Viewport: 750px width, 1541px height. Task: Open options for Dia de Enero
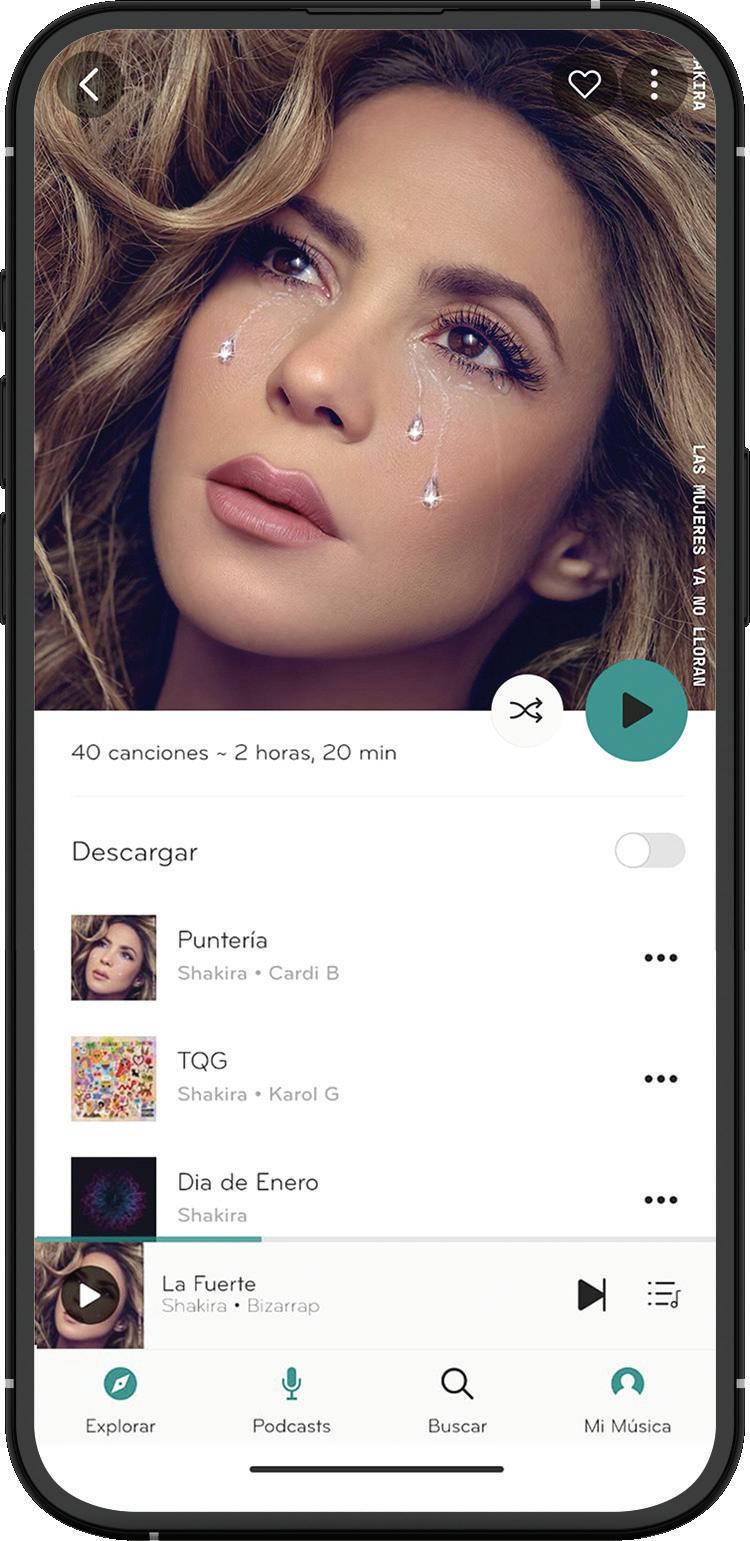point(660,1200)
